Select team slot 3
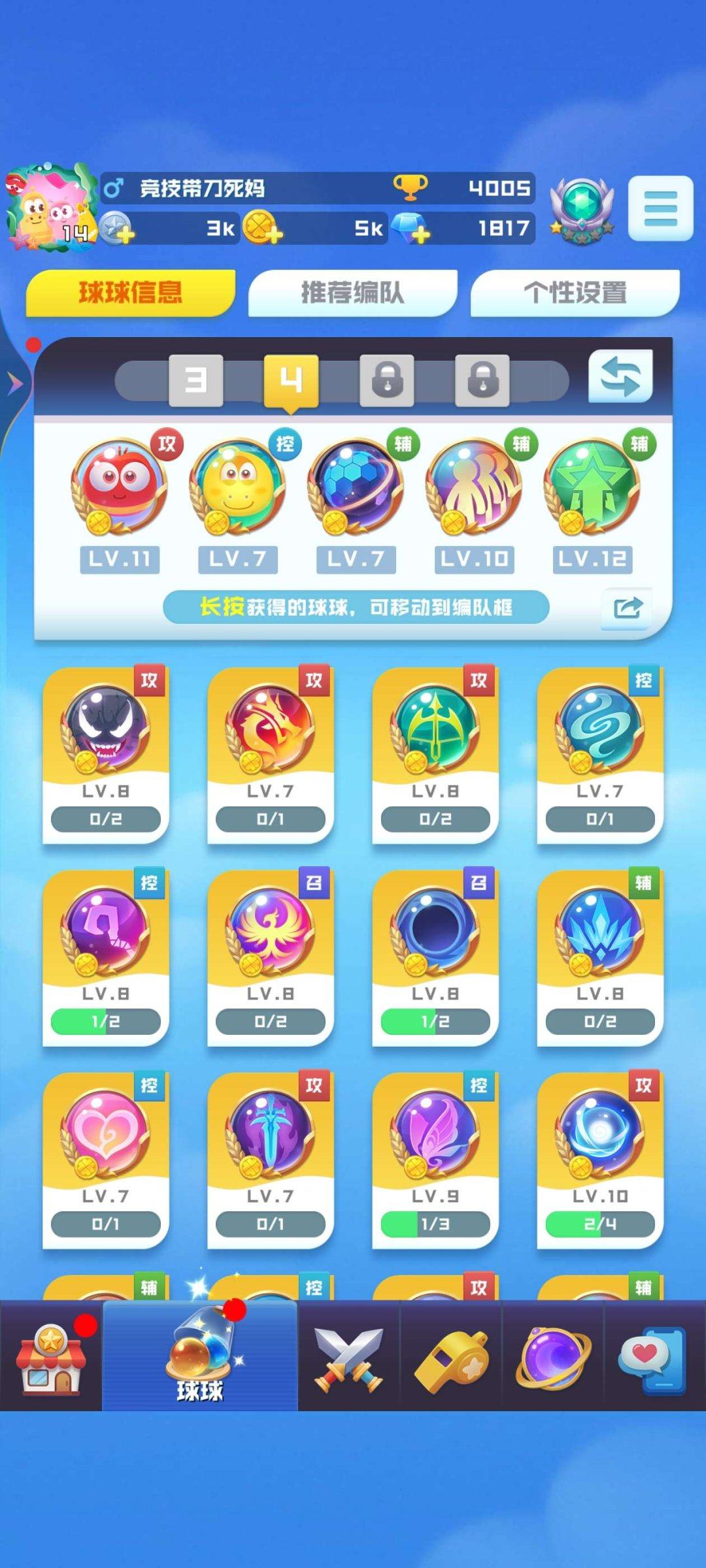Image resolution: width=706 pixels, height=1568 pixels. [x=195, y=380]
